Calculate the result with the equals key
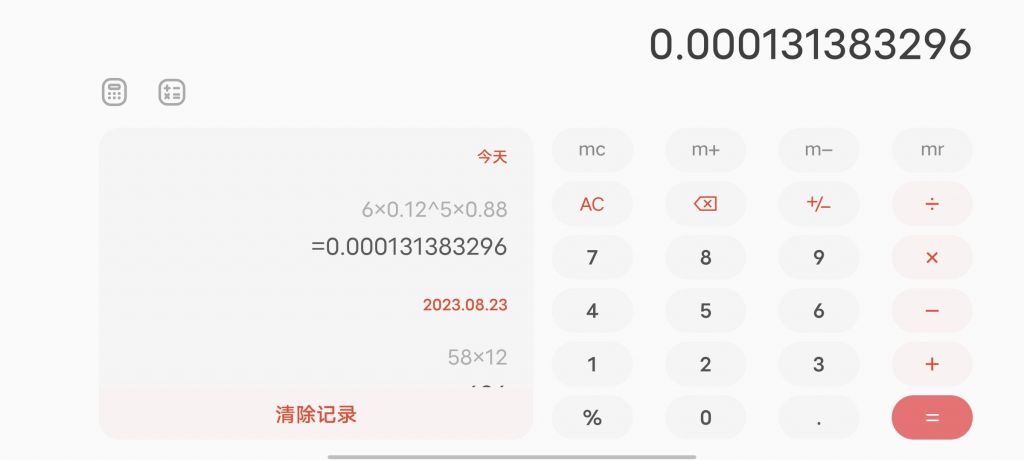This screenshot has height=460, width=1024. (932, 418)
